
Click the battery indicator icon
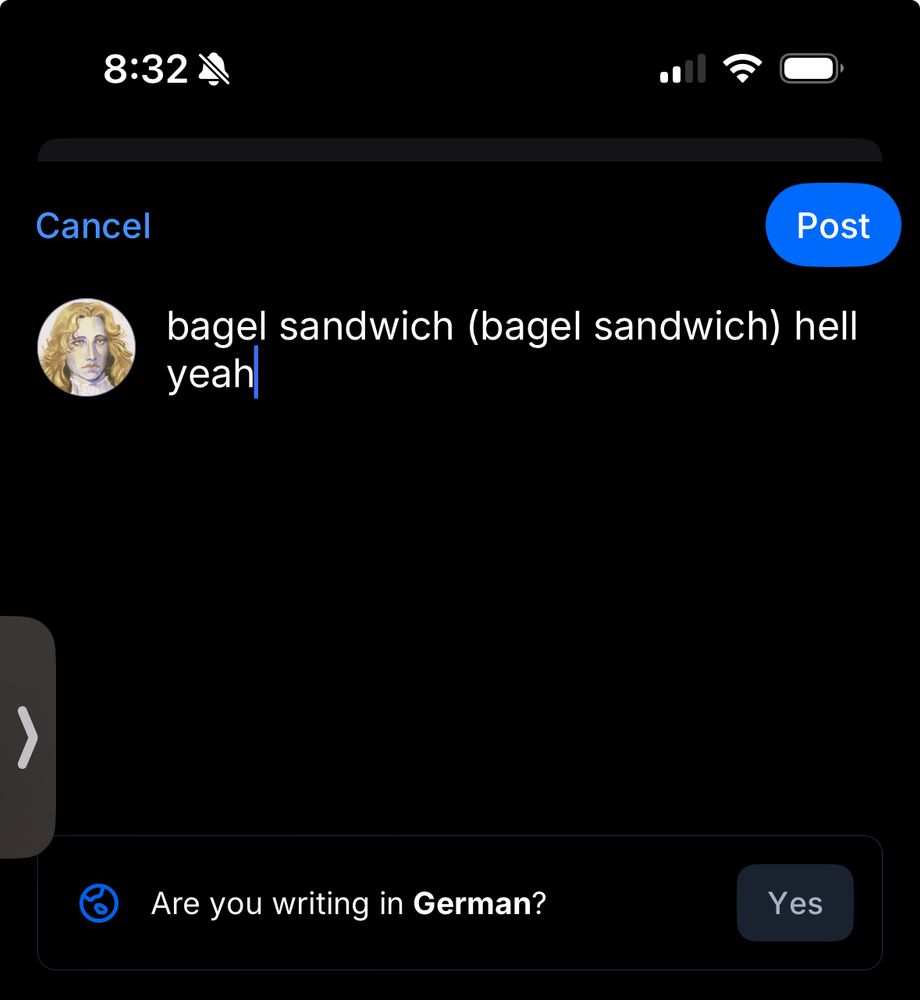coord(811,67)
